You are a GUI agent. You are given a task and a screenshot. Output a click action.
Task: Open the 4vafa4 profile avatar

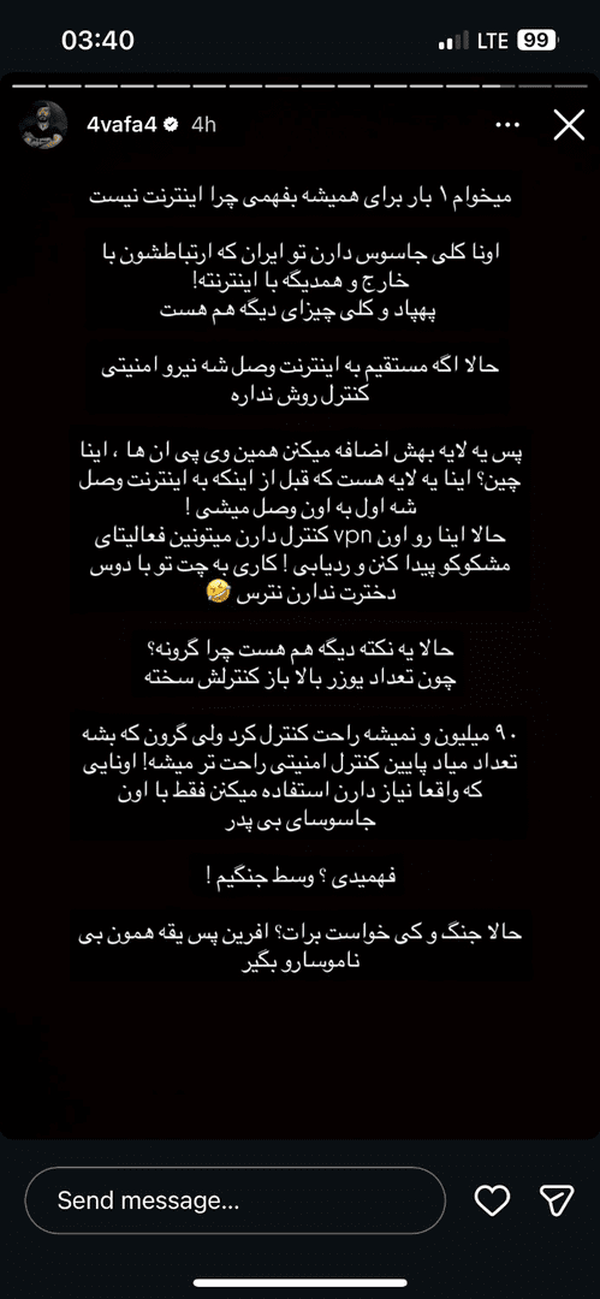[43, 125]
